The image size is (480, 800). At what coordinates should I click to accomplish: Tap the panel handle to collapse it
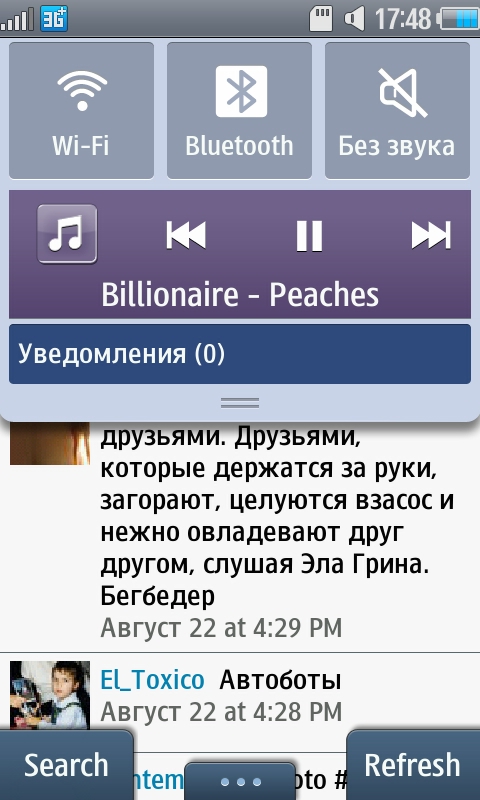pyautogui.click(x=240, y=404)
